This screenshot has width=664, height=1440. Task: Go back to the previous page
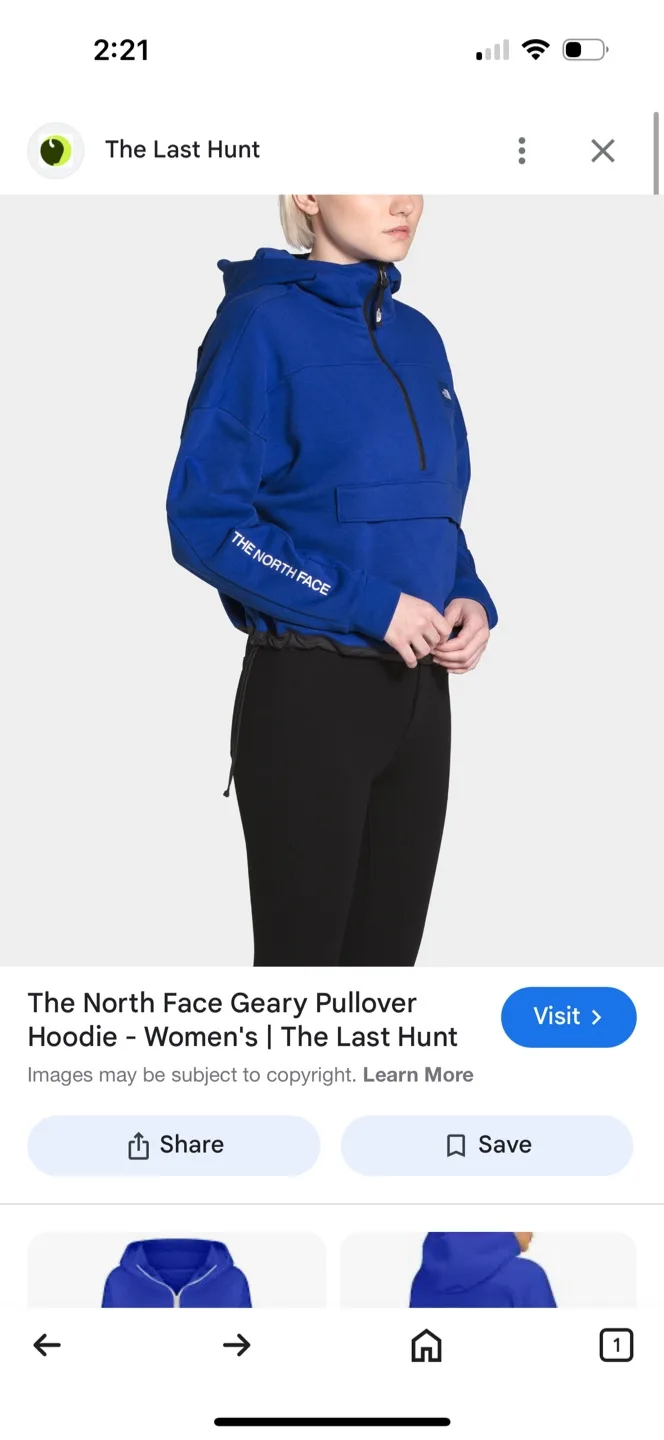click(x=47, y=1345)
